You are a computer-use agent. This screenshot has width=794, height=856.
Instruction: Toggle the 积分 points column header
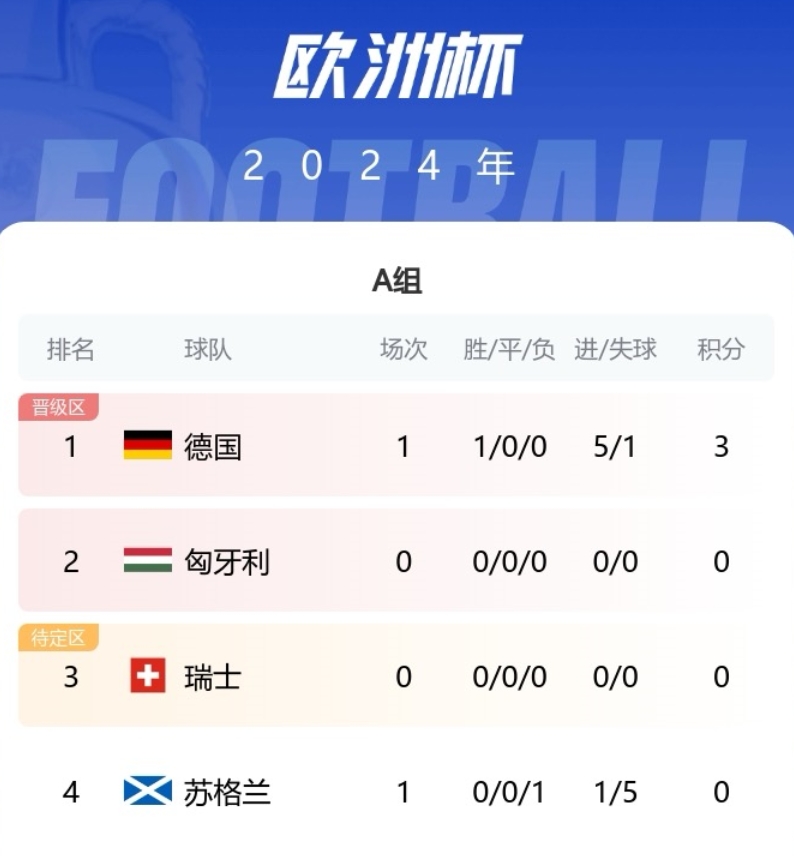(x=720, y=348)
